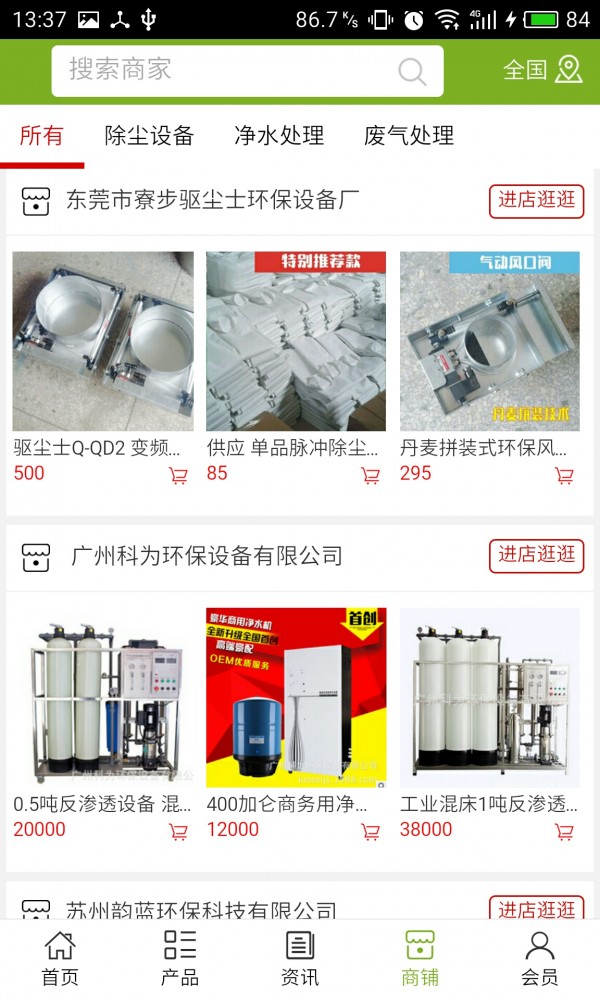
Task: Add the 500 priced product to cart
Action: (x=178, y=476)
